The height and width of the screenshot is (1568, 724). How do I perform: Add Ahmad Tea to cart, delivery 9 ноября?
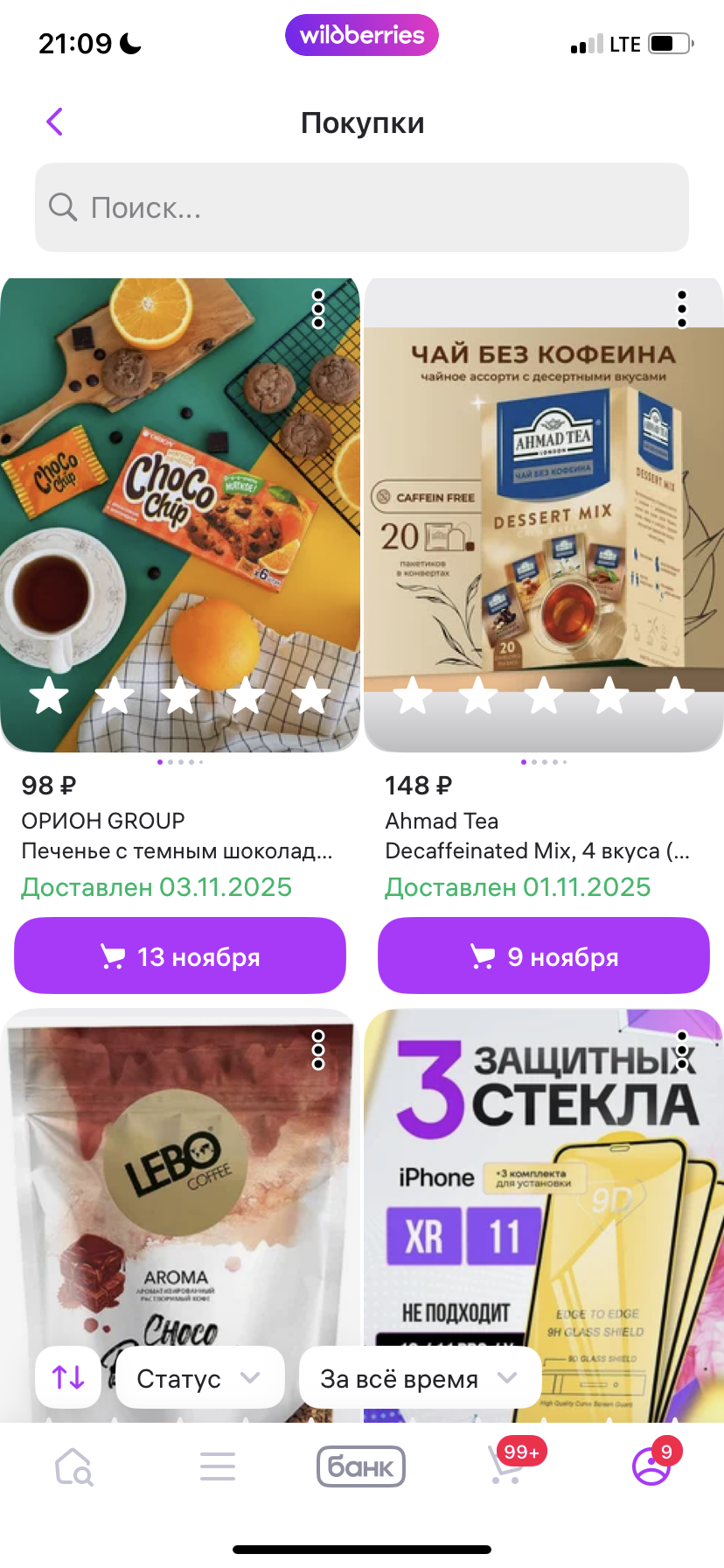point(544,956)
